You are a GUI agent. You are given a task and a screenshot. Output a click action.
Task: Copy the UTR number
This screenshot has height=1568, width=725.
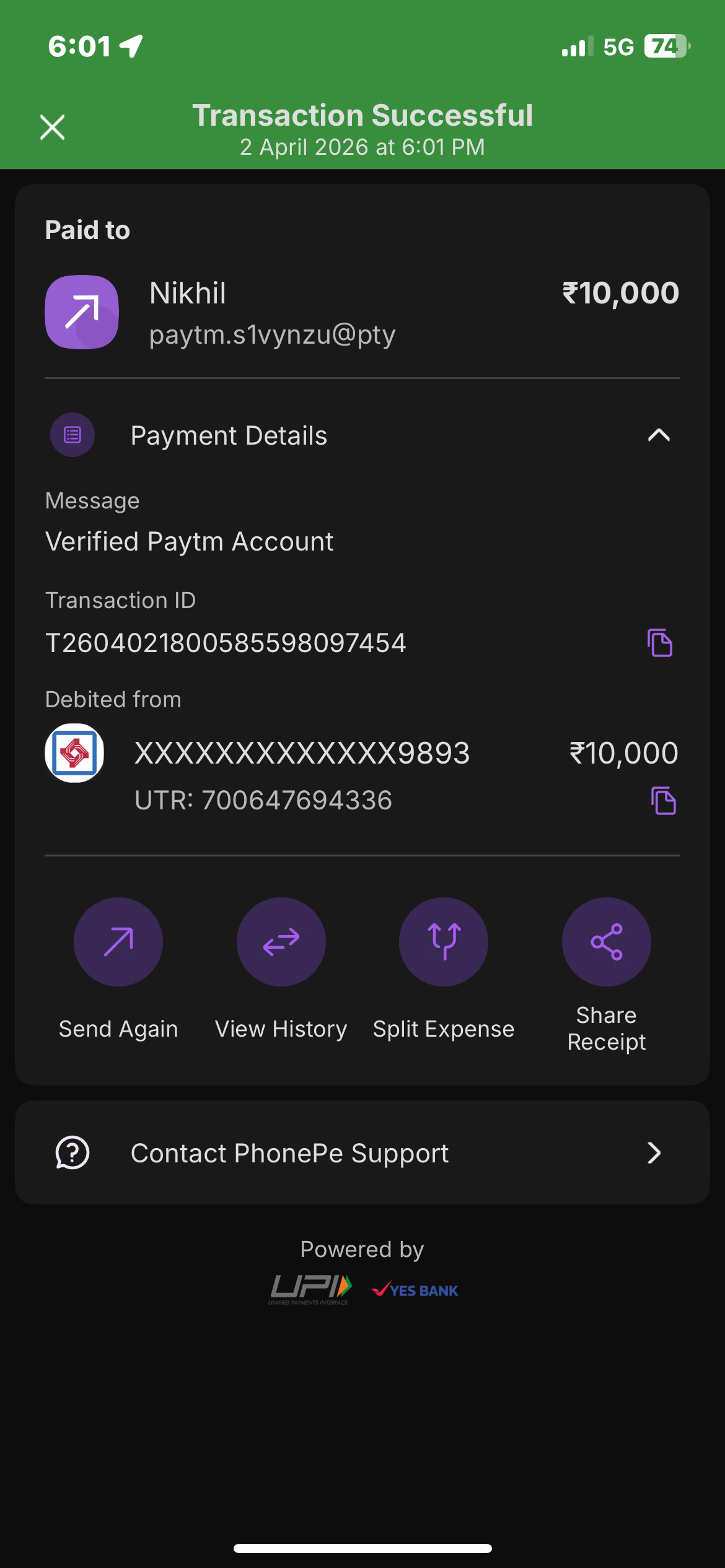pos(663,801)
